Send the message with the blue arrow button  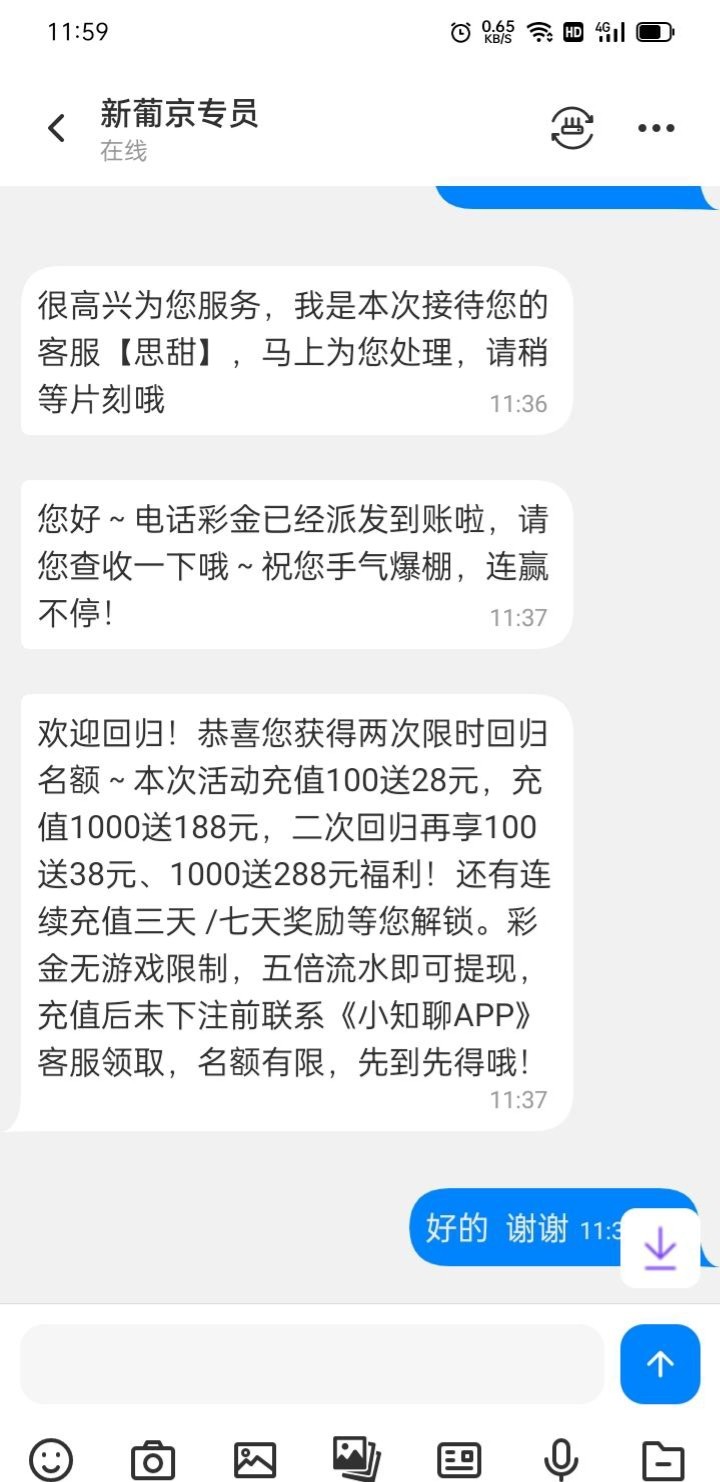coord(660,1364)
